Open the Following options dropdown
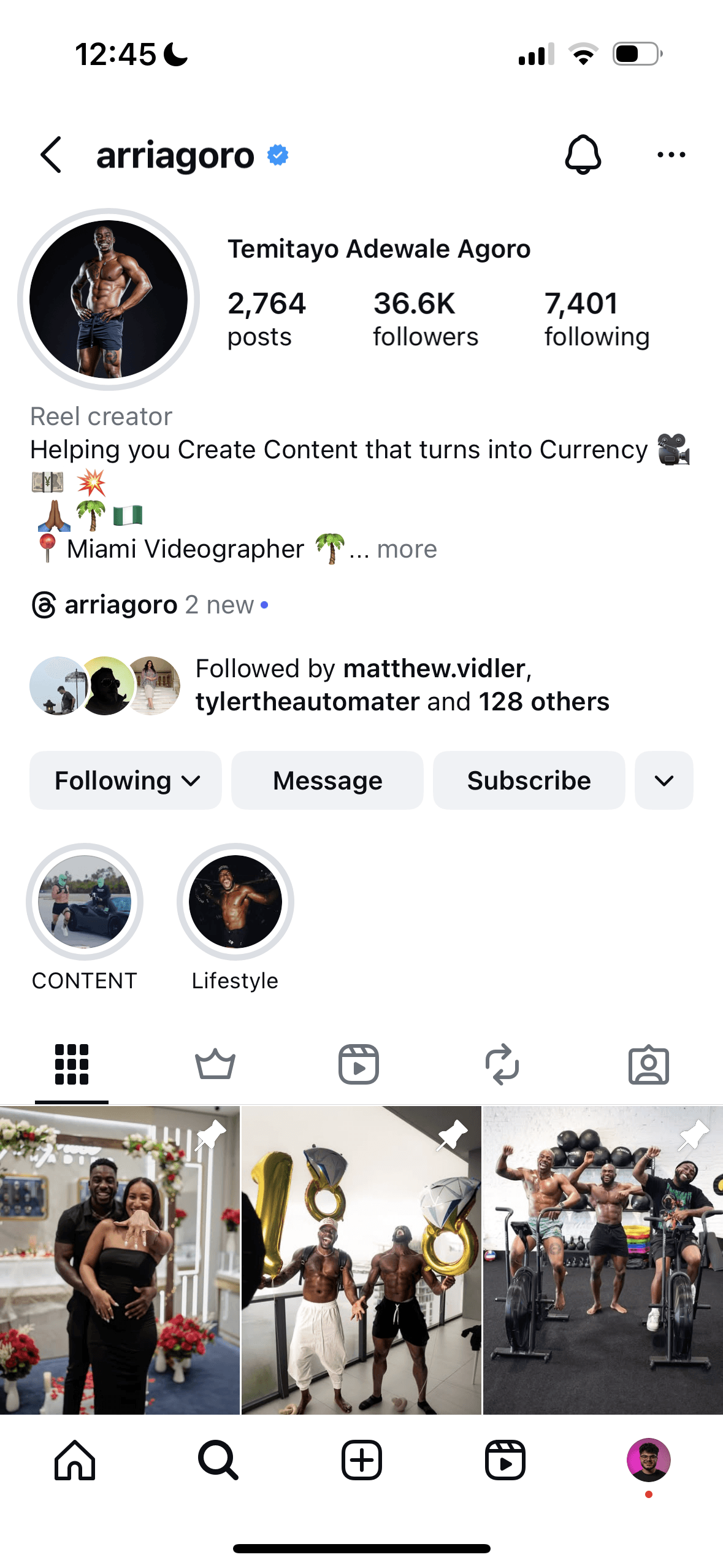The width and height of the screenshot is (723, 1568). (126, 780)
